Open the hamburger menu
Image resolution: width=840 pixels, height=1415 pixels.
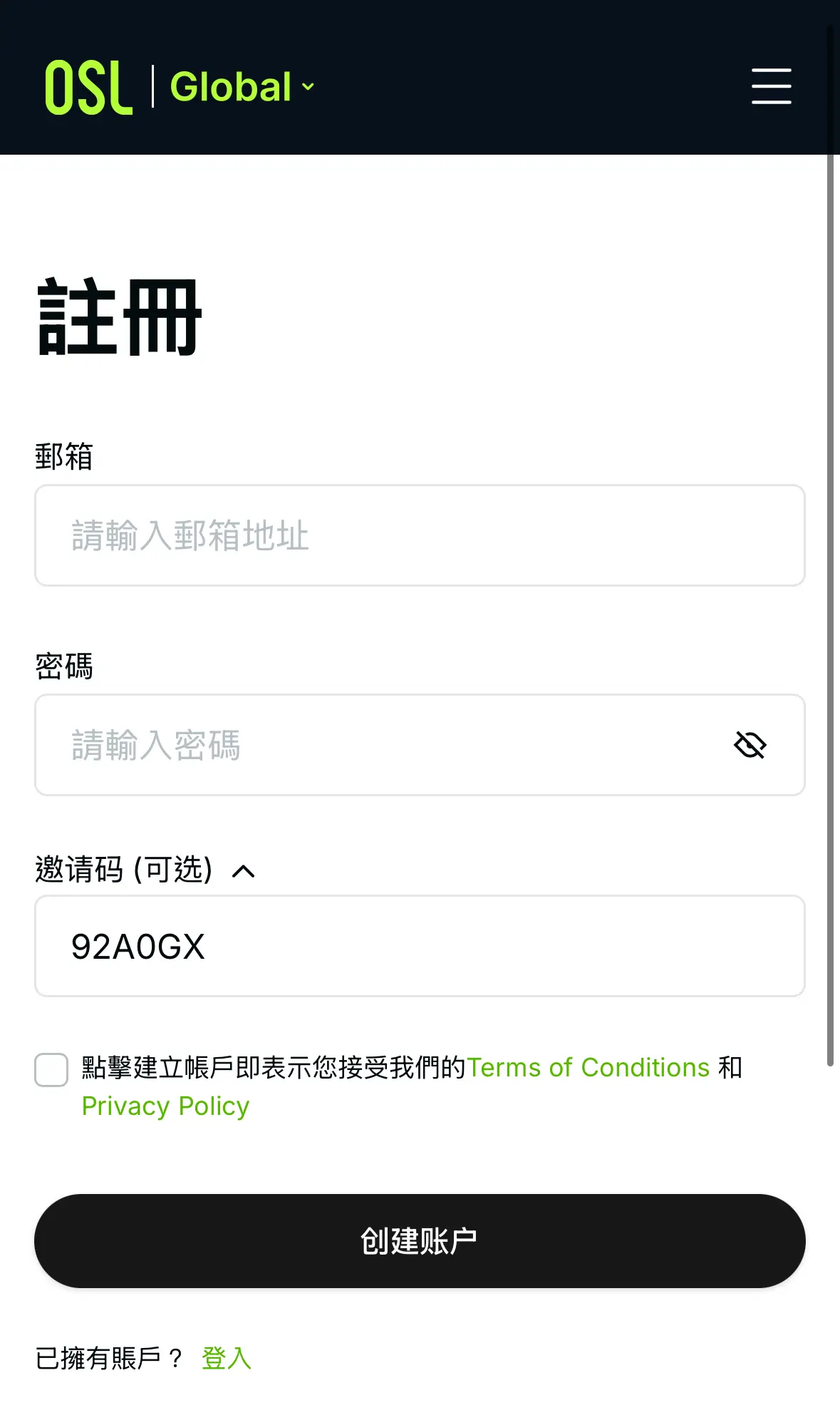point(771,86)
